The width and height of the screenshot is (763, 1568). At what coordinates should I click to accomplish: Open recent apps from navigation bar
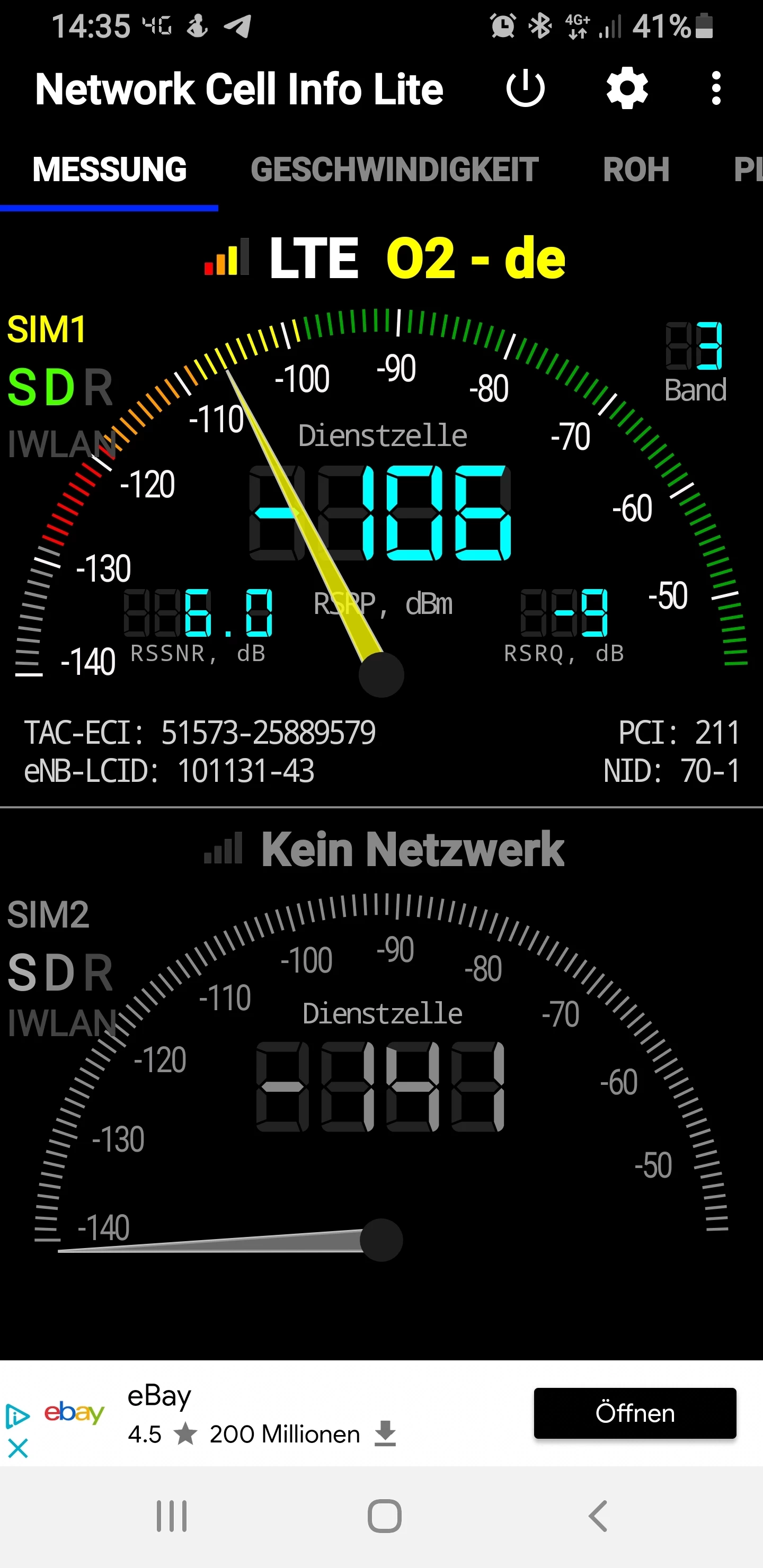click(172, 1516)
